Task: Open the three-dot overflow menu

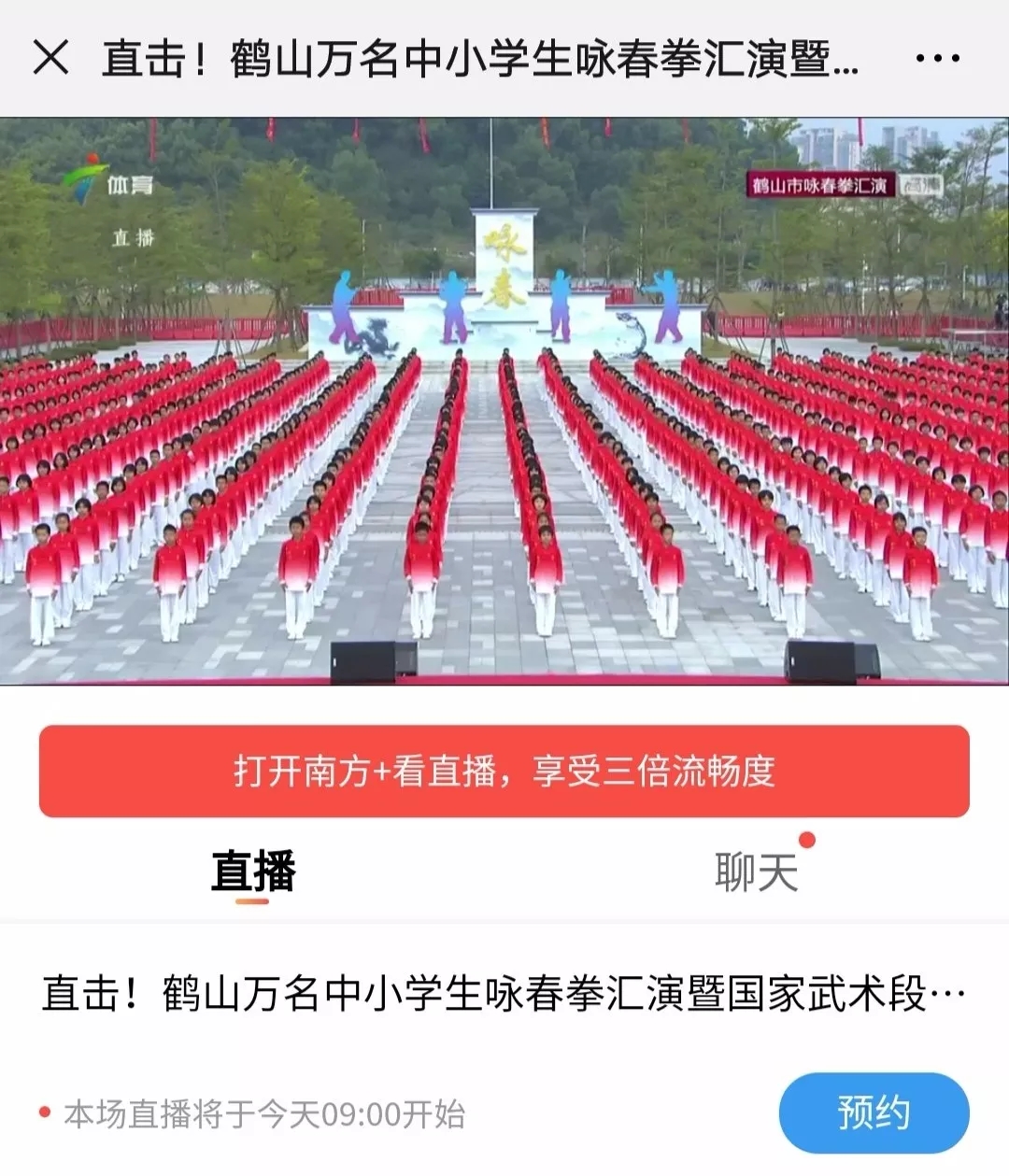Action: click(937, 59)
